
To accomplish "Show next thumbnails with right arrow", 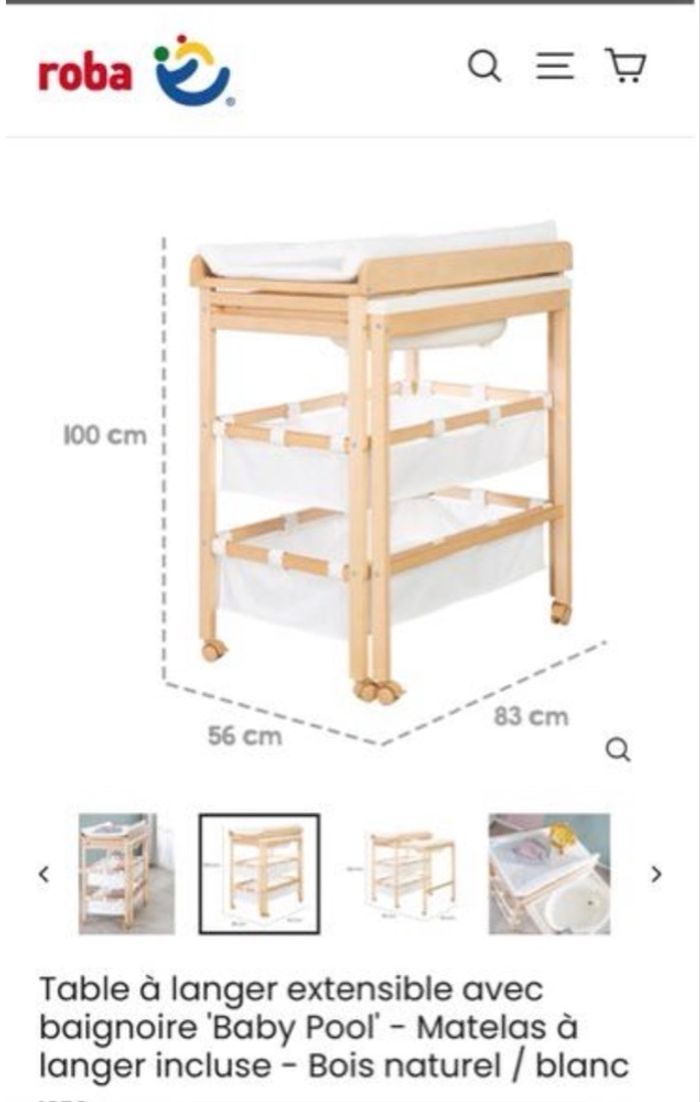I will pyautogui.click(x=657, y=873).
